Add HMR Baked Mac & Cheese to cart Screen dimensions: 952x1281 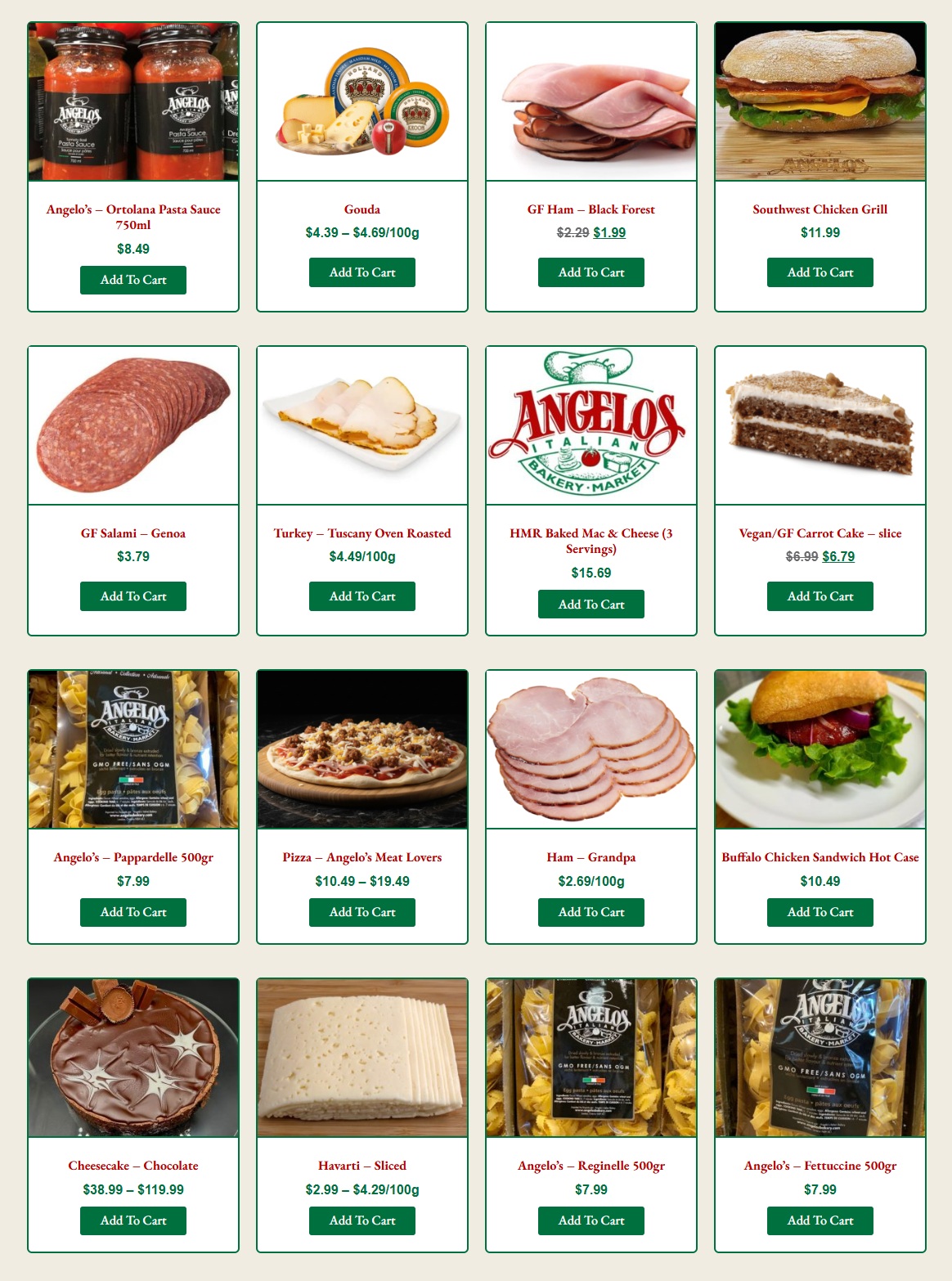click(591, 604)
